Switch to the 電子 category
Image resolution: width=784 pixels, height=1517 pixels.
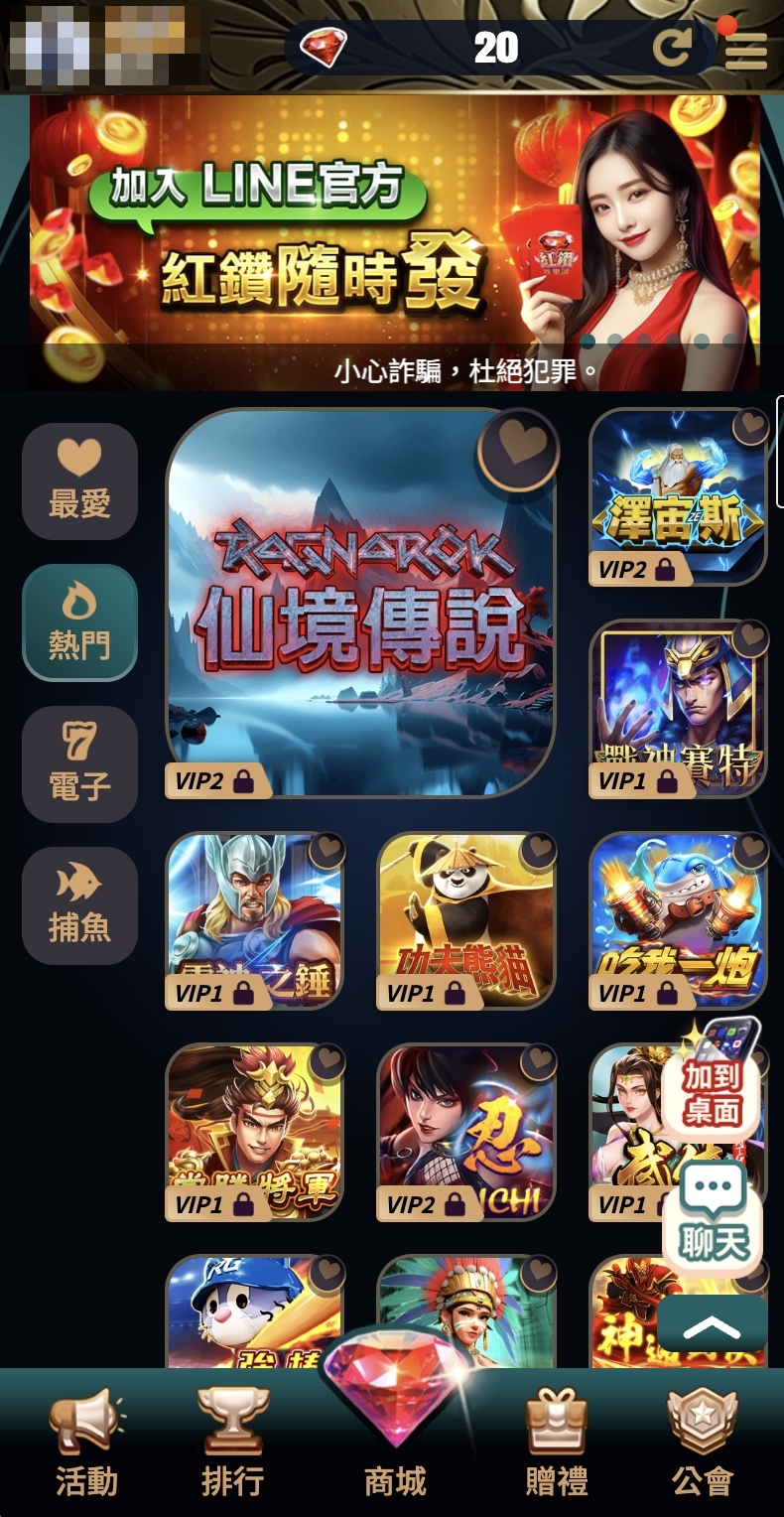[x=79, y=763]
